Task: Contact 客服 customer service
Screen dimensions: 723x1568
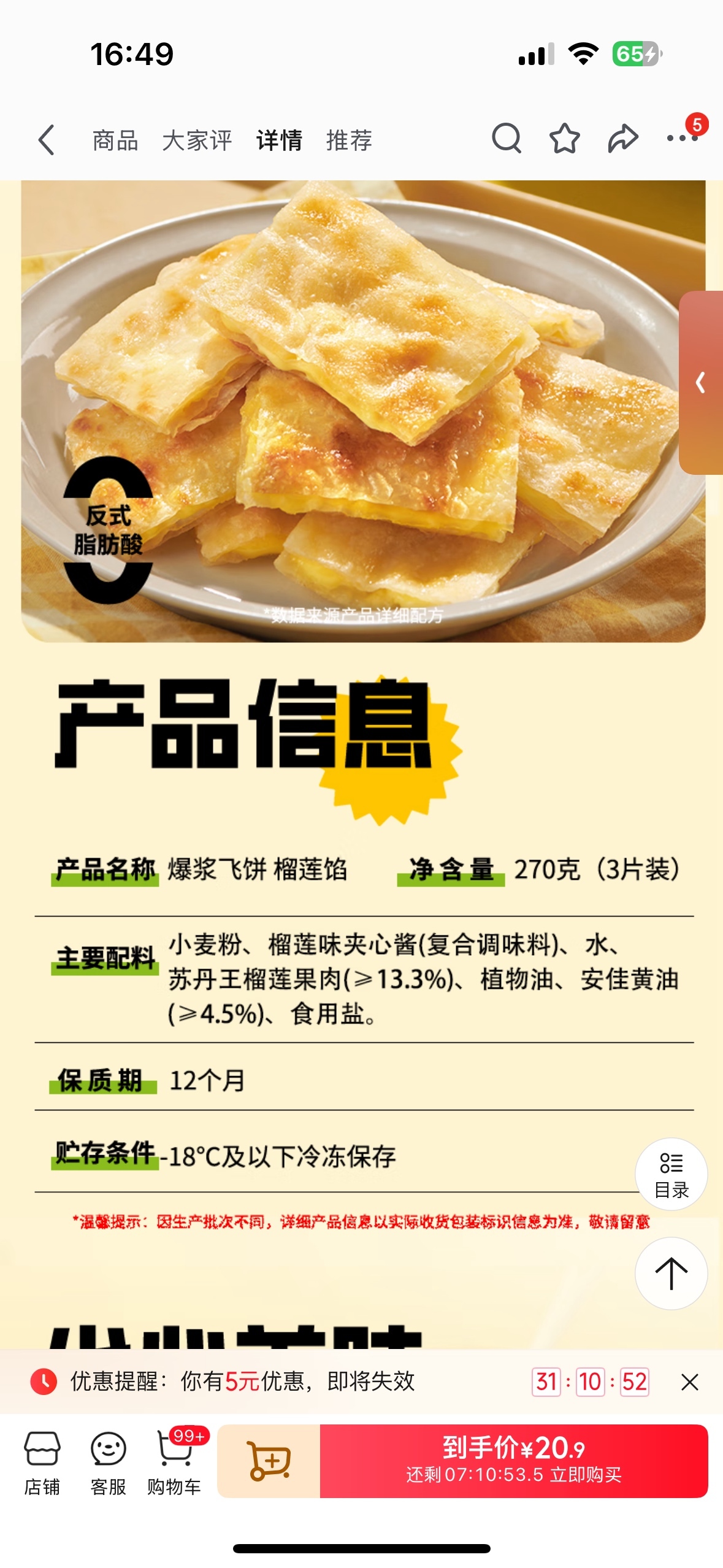Action: click(x=109, y=1462)
